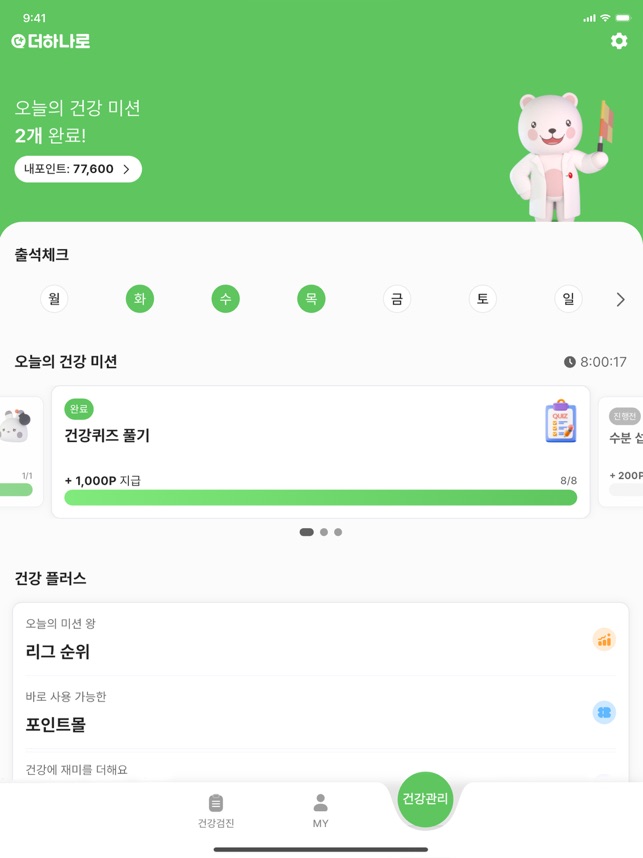Open 내포인트 77,600 points button
The height and width of the screenshot is (858, 643).
(x=78, y=169)
